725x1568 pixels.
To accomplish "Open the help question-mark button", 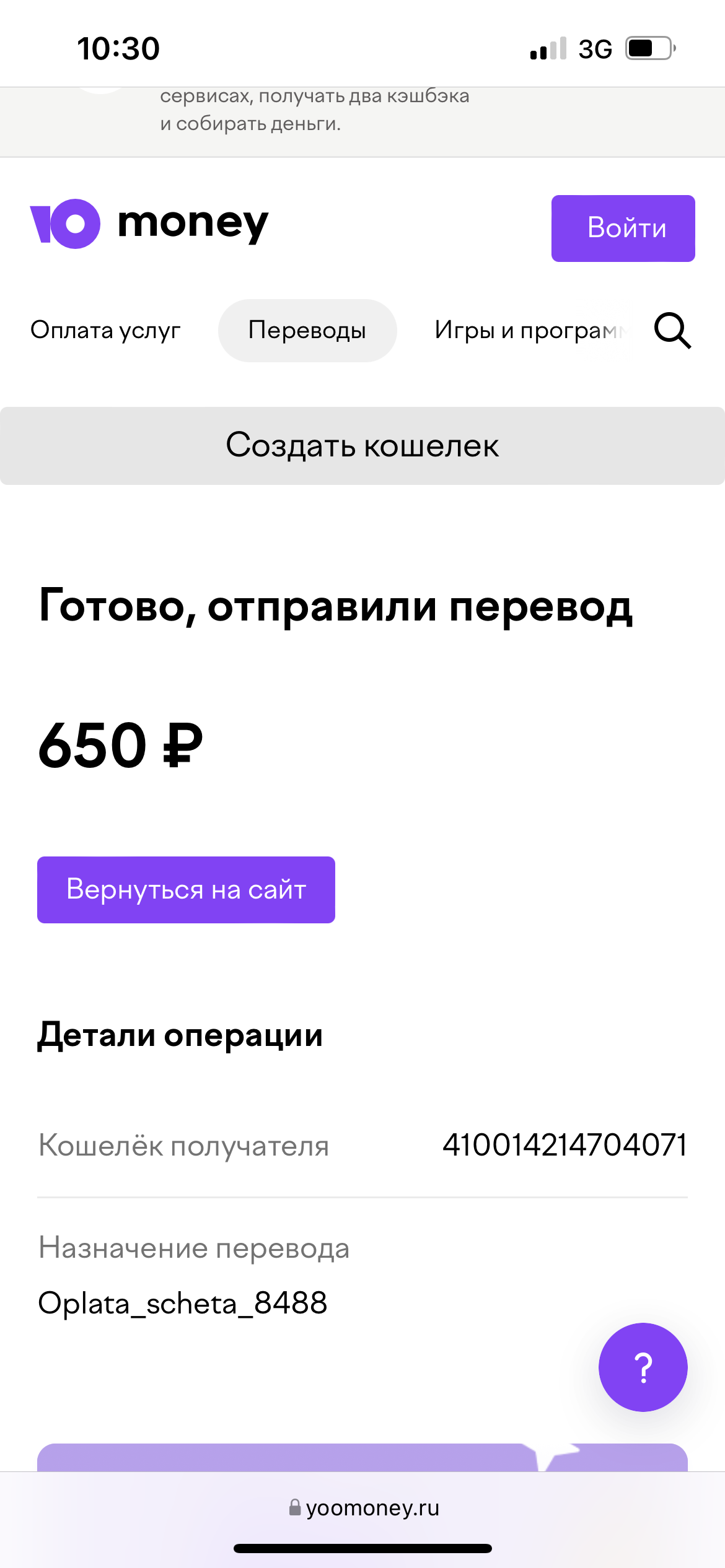I will pos(643,1367).
